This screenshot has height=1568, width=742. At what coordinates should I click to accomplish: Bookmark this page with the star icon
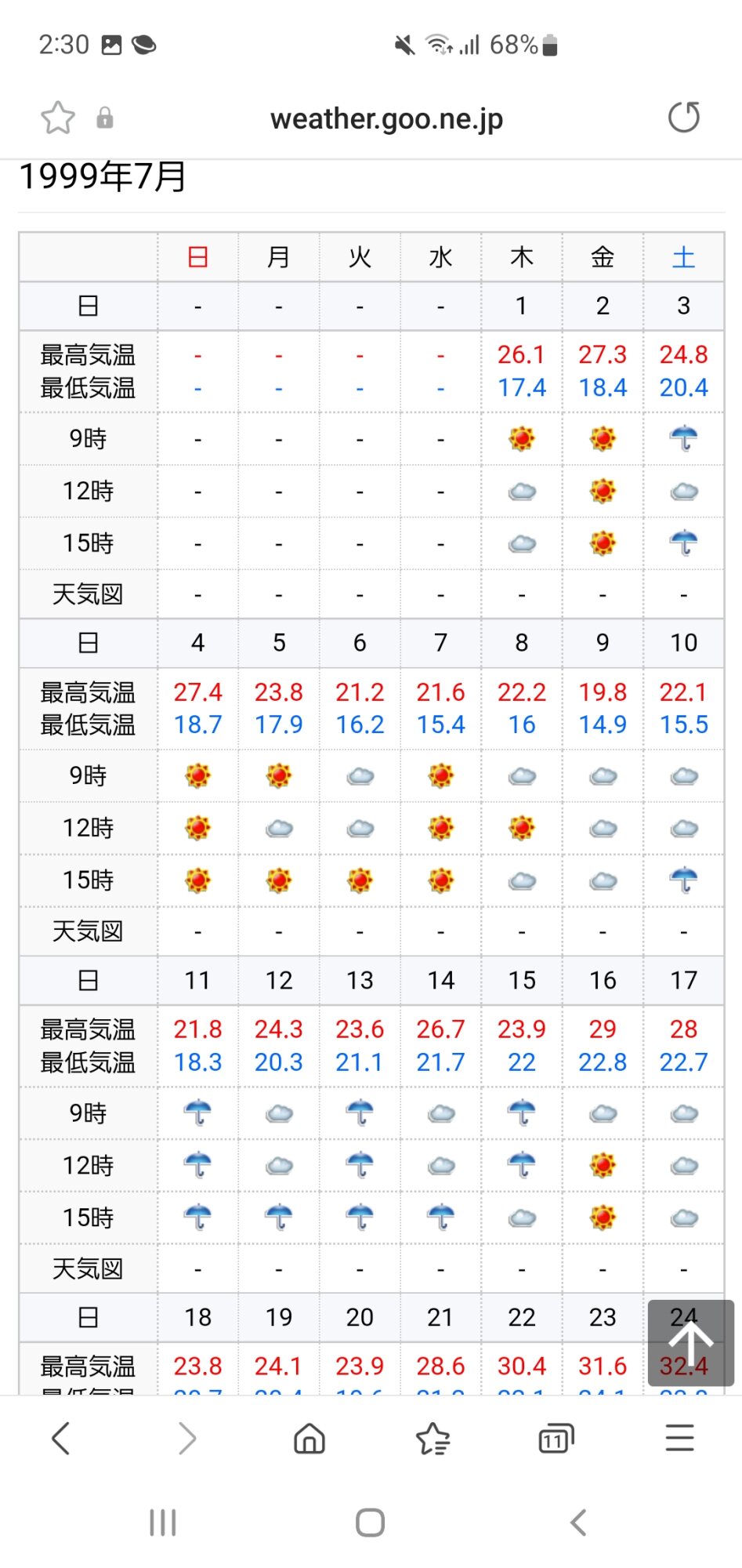(58, 118)
